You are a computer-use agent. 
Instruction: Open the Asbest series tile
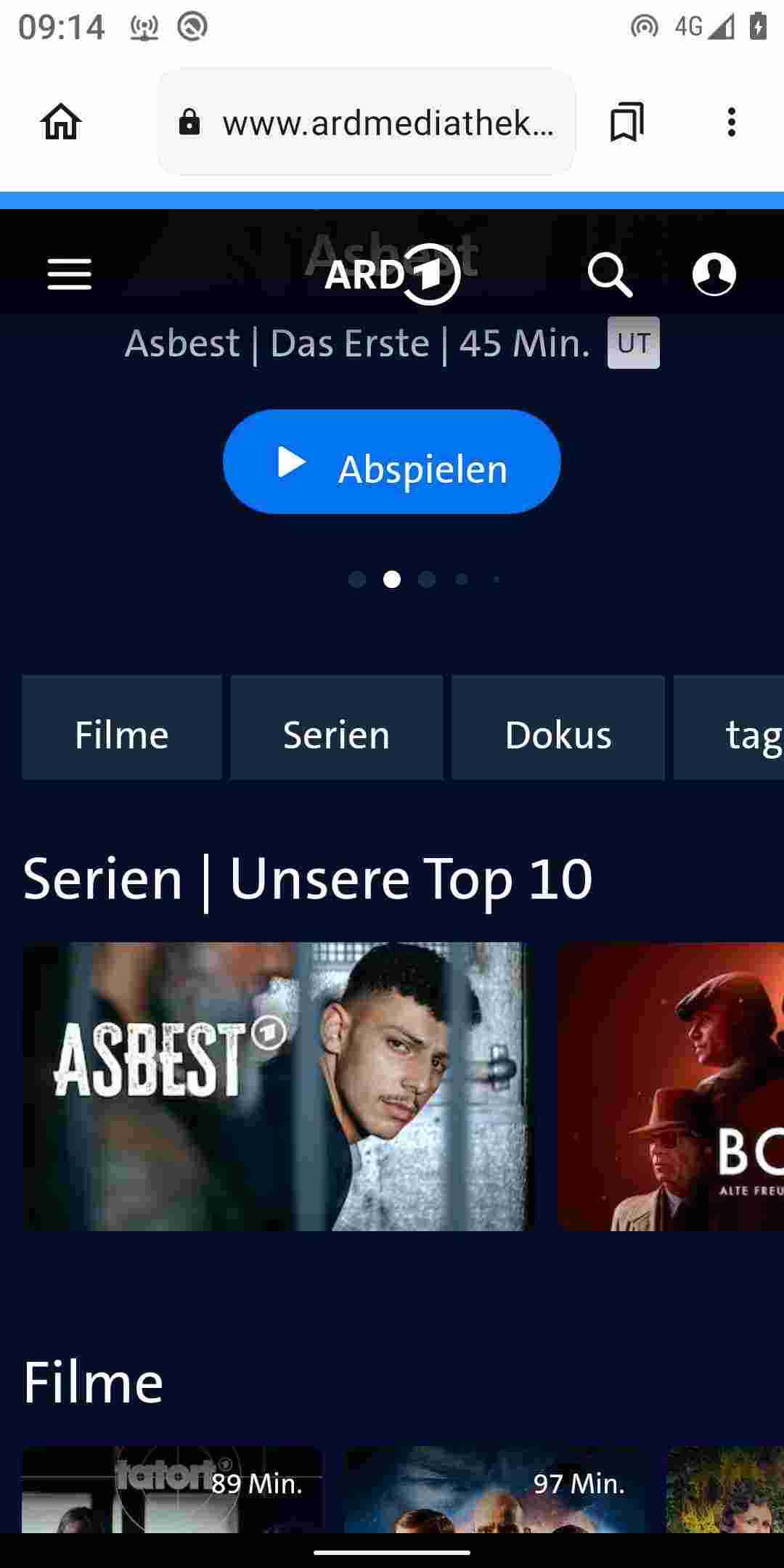click(278, 1086)
